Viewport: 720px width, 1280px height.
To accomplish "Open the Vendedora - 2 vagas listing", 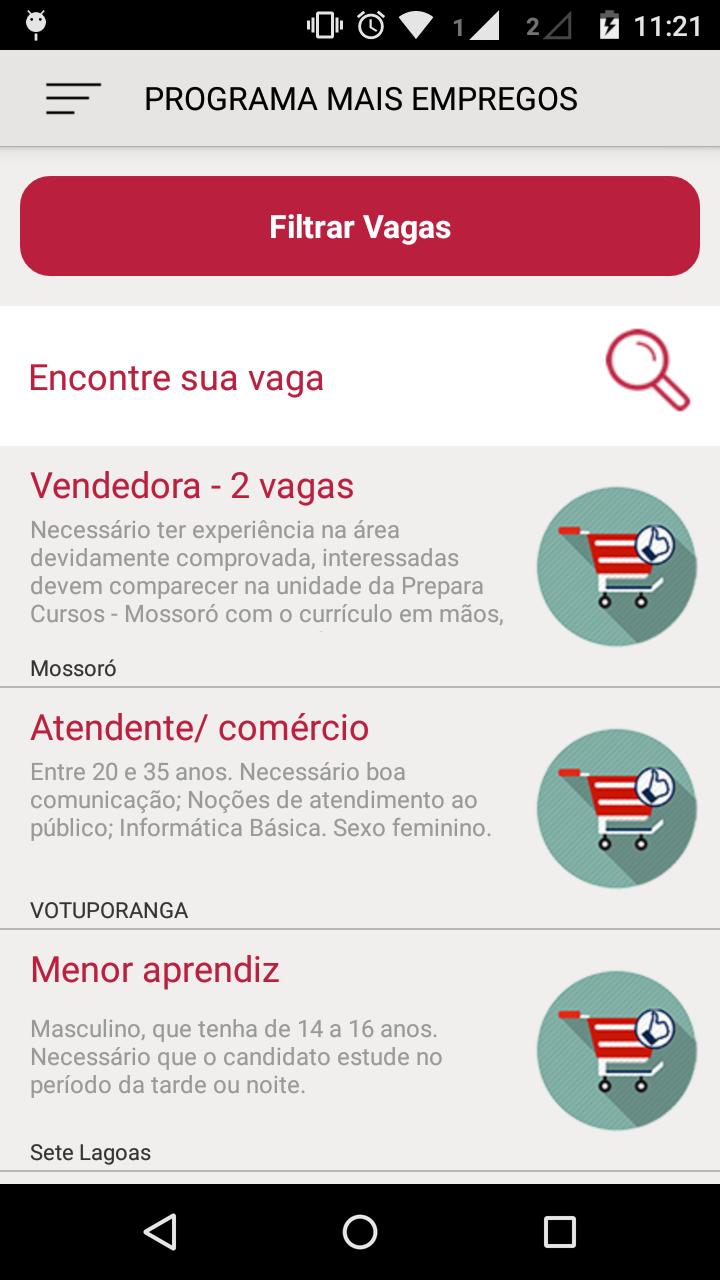I will click(192, 486).
